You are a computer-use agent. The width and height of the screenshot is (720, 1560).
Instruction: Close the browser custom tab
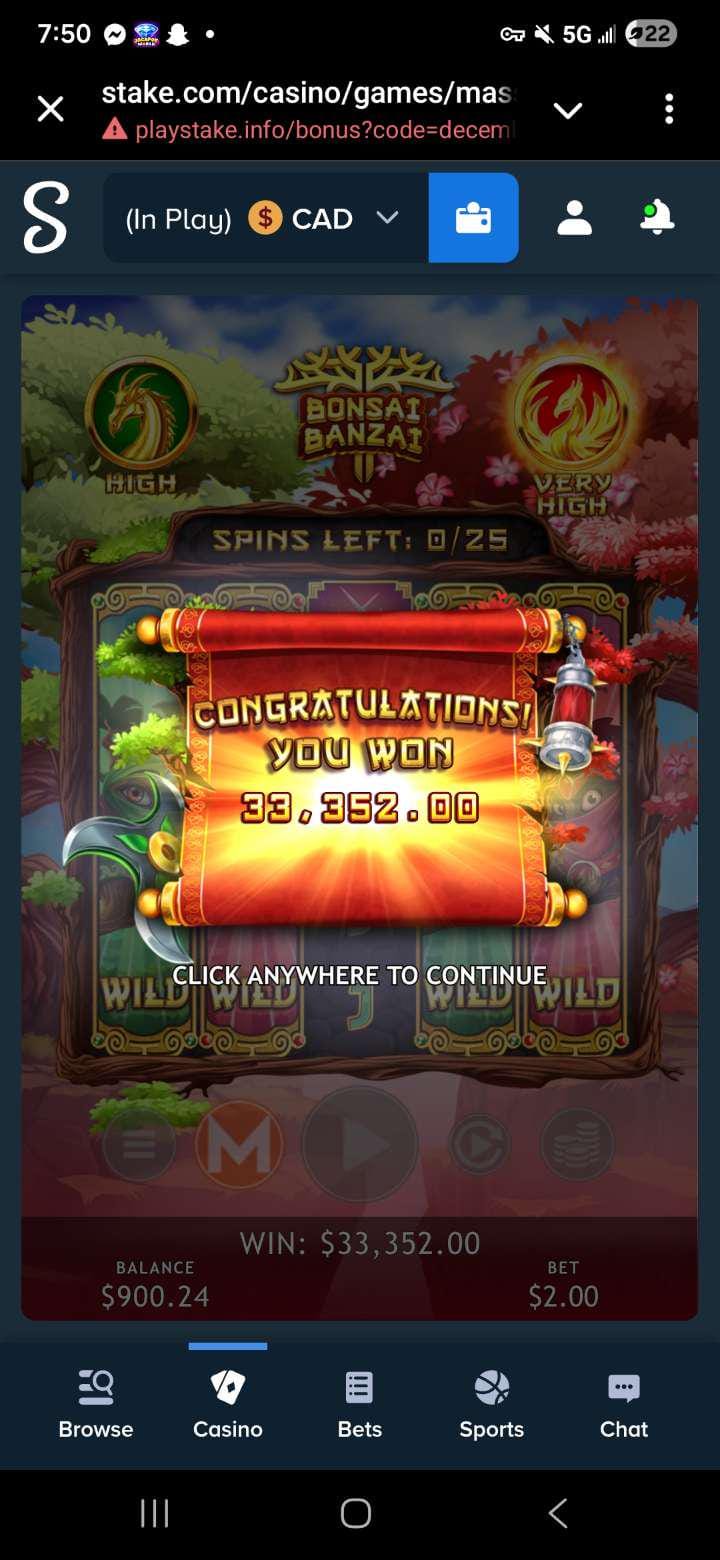(x=50, y=109)
